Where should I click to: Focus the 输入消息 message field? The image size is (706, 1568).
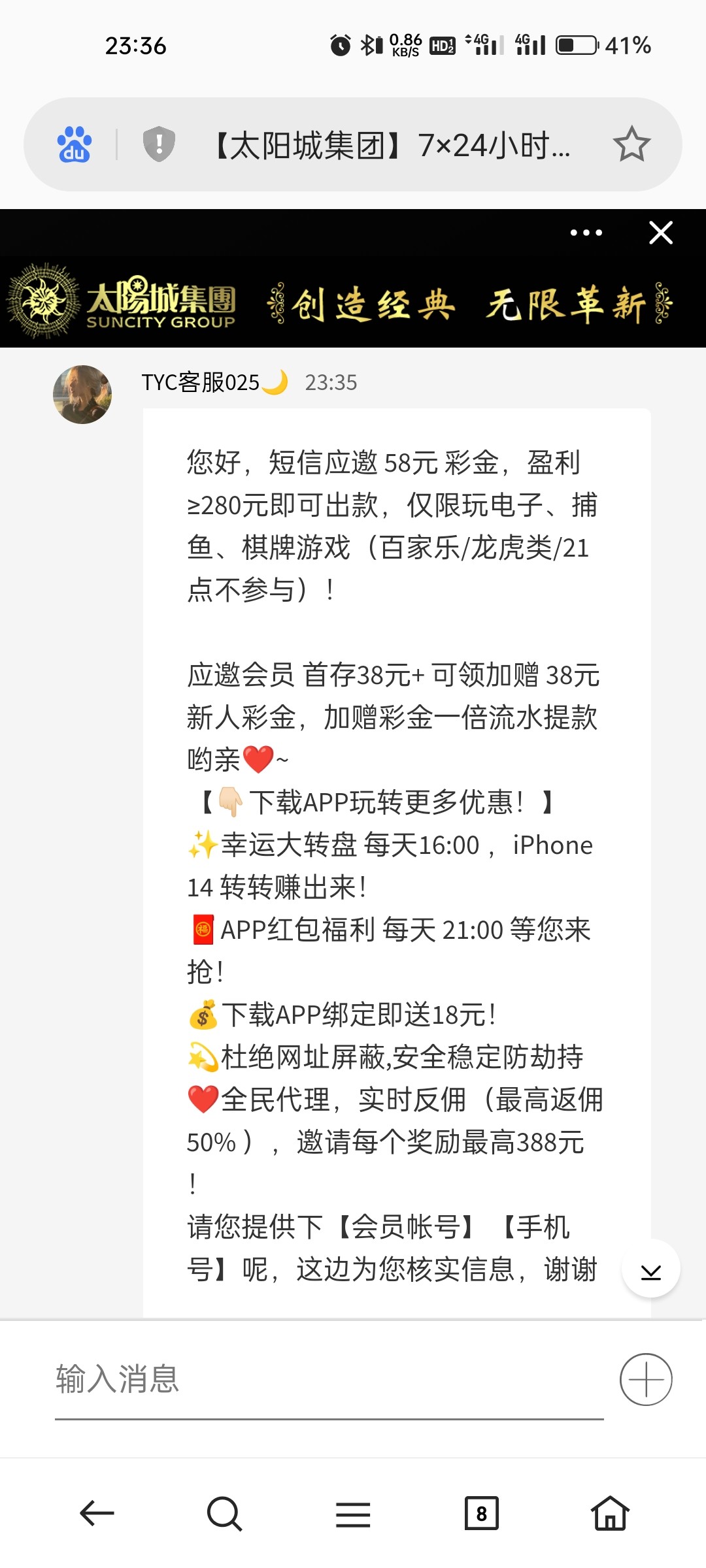pos(327,1379)
